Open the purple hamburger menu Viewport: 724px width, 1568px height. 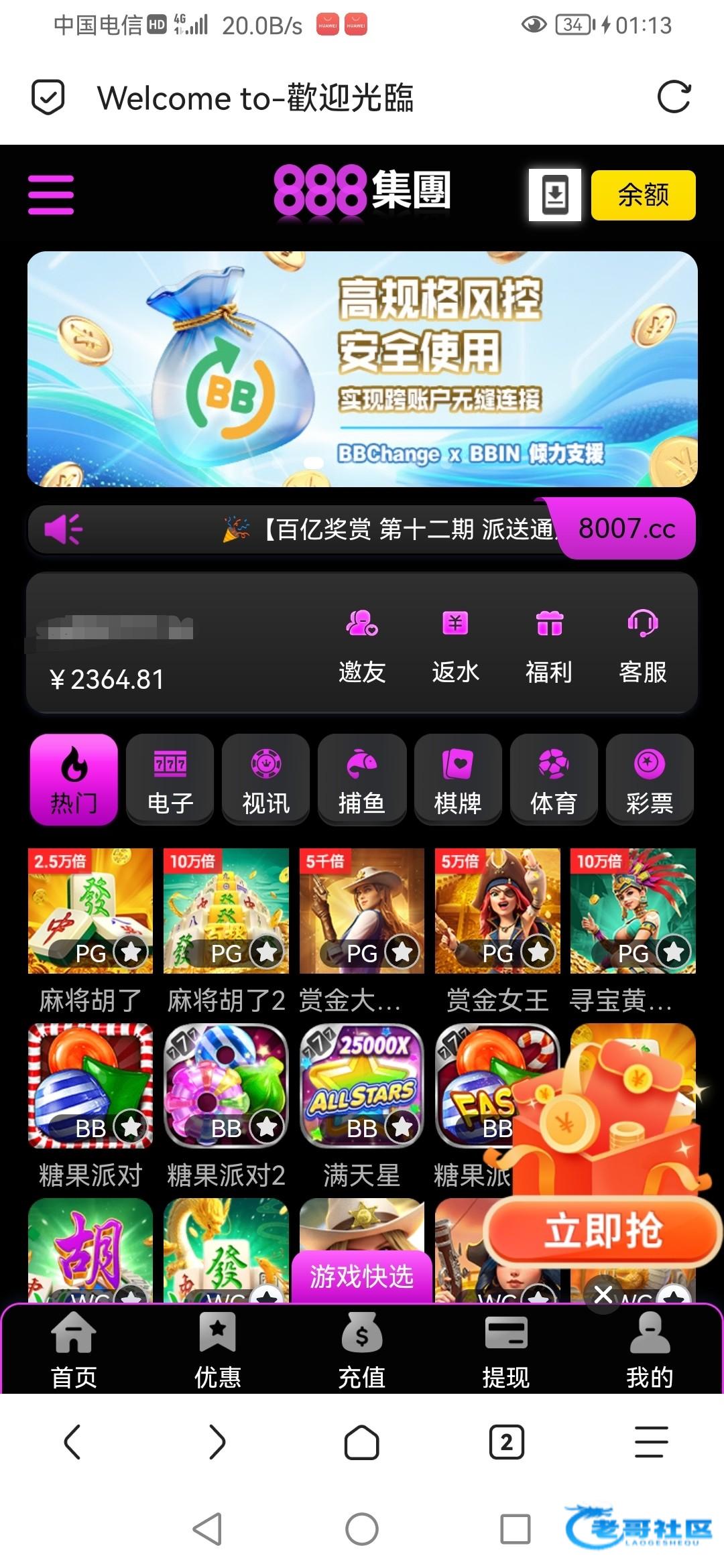[51, 194]
